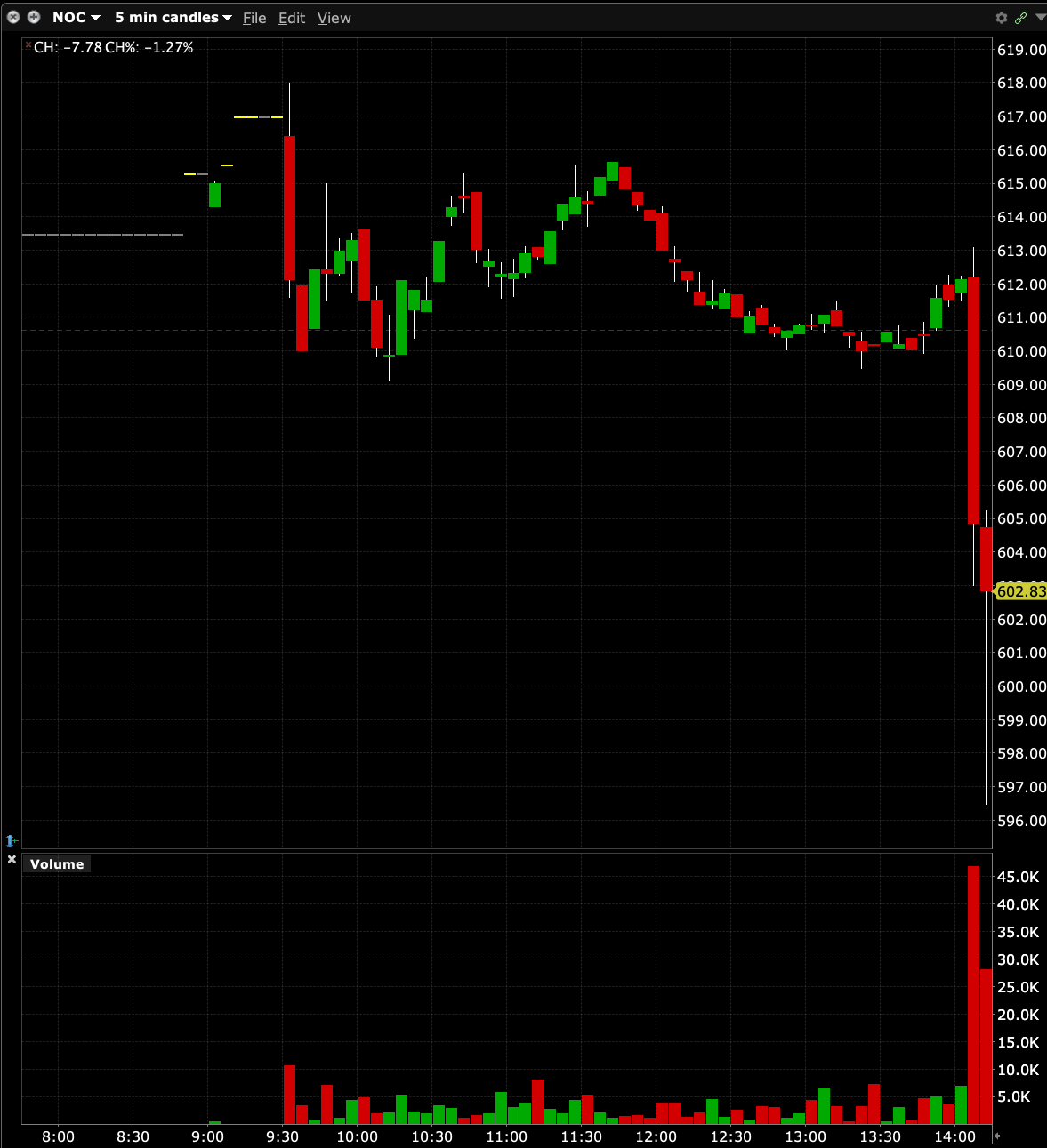Tap the green chain link icon
Image resolution: width=1047 pixels, height=1148 pixels.
click(x=1020, y=18)
